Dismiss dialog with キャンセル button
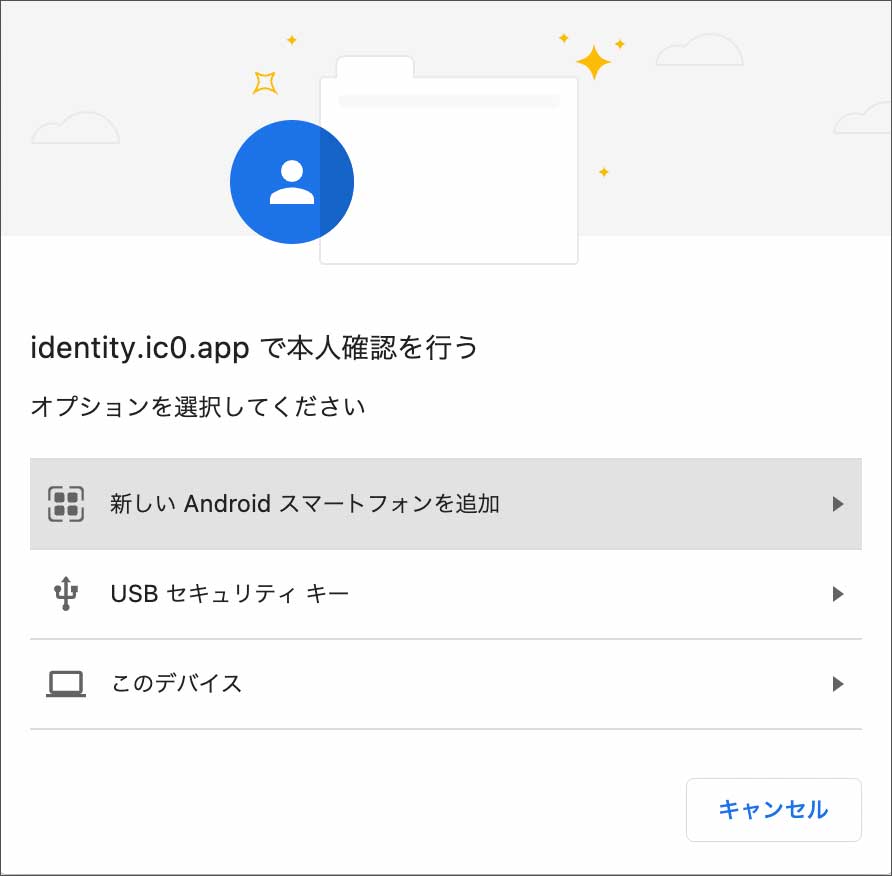This screenshot has width=892, height=876. (x=773, y=809)
